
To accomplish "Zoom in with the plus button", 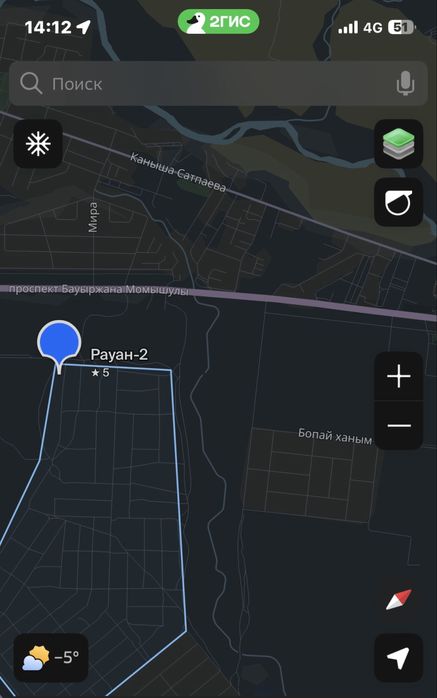I will [399, 377].
